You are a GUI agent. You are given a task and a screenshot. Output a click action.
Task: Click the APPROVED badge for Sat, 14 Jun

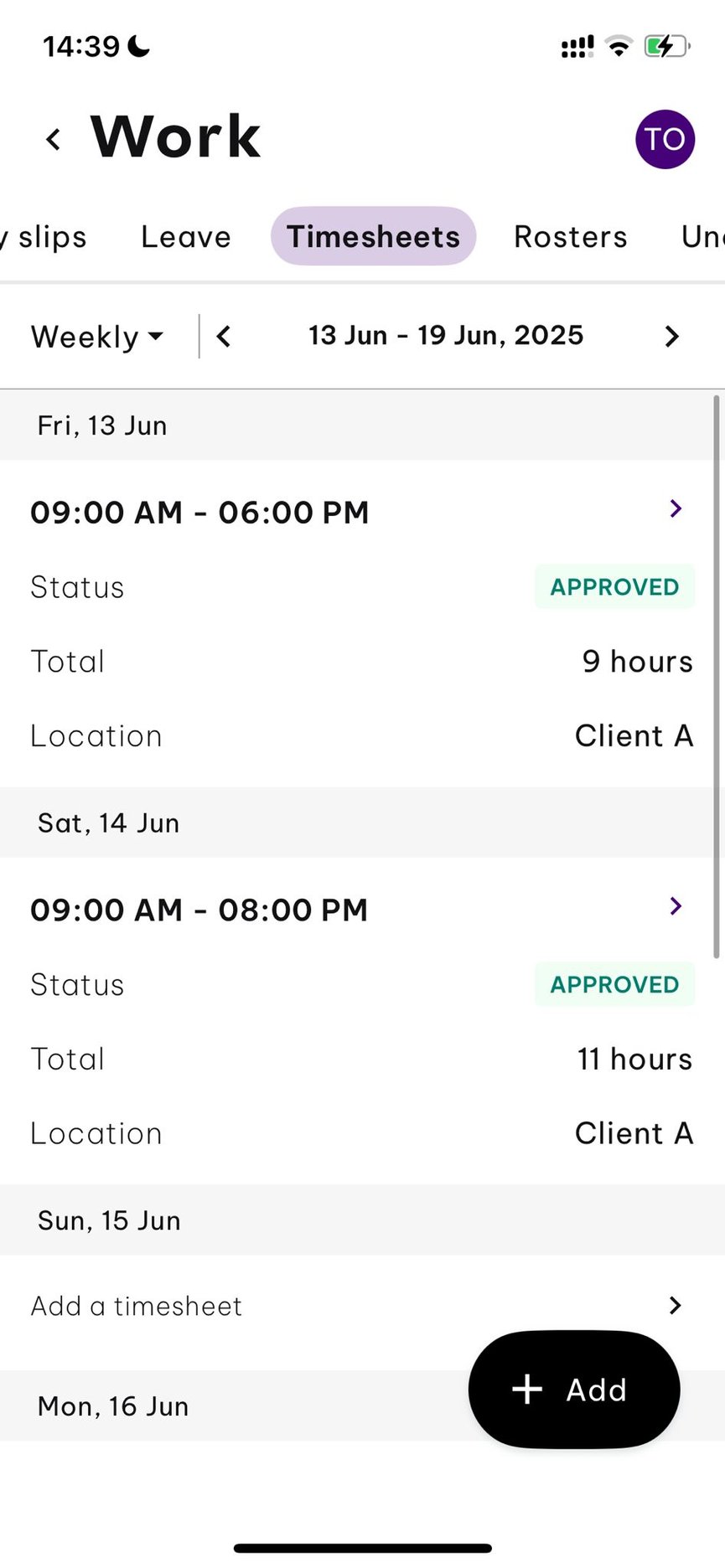[614, 984]
